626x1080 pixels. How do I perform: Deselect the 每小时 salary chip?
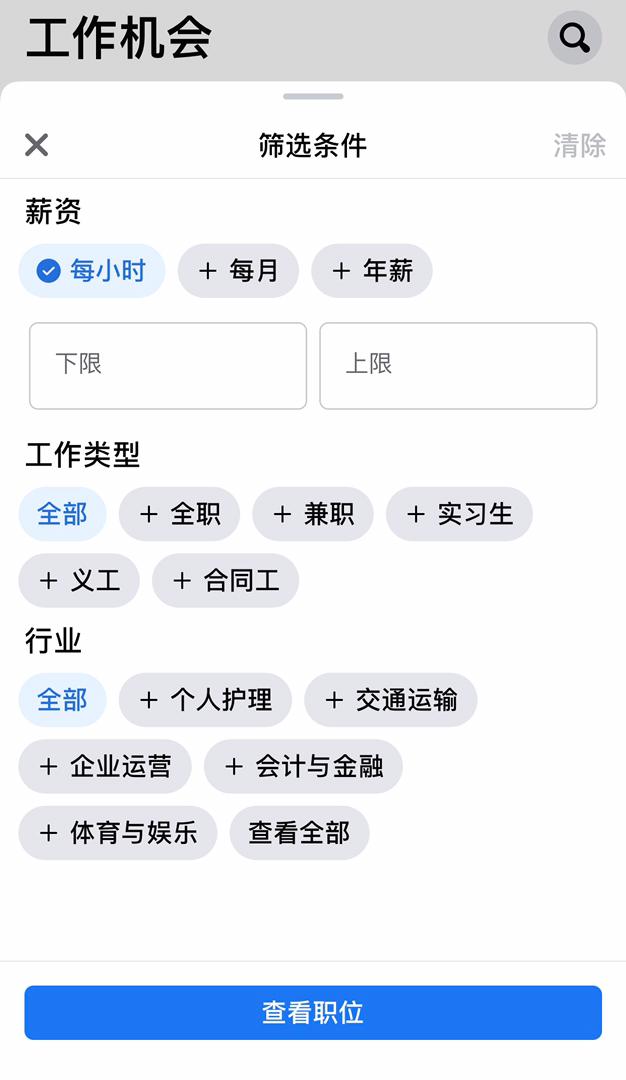(x=92, y=271)
